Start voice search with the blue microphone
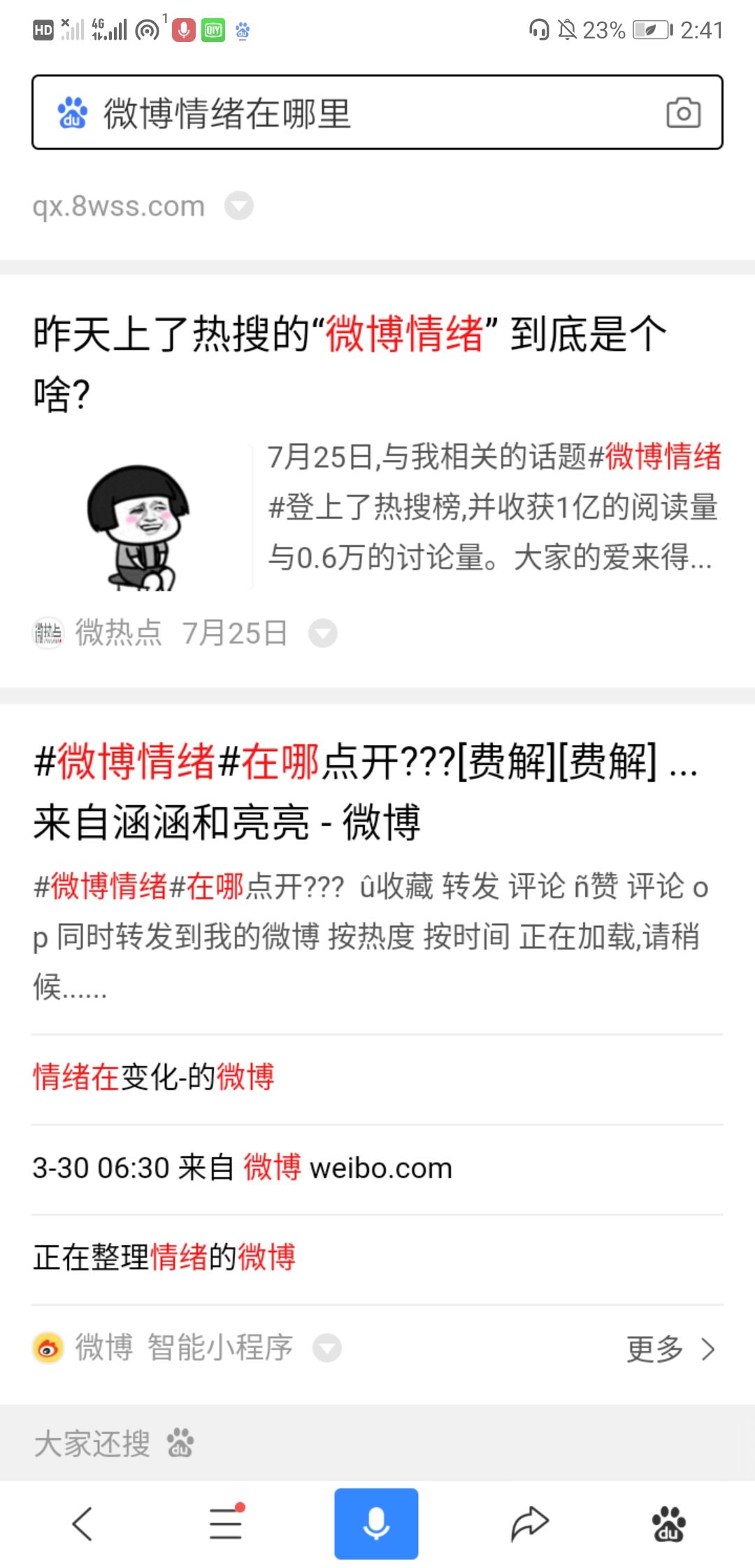Image resolution: width=755 pixels, height=1568 pixels. (x=376, y=1524)
